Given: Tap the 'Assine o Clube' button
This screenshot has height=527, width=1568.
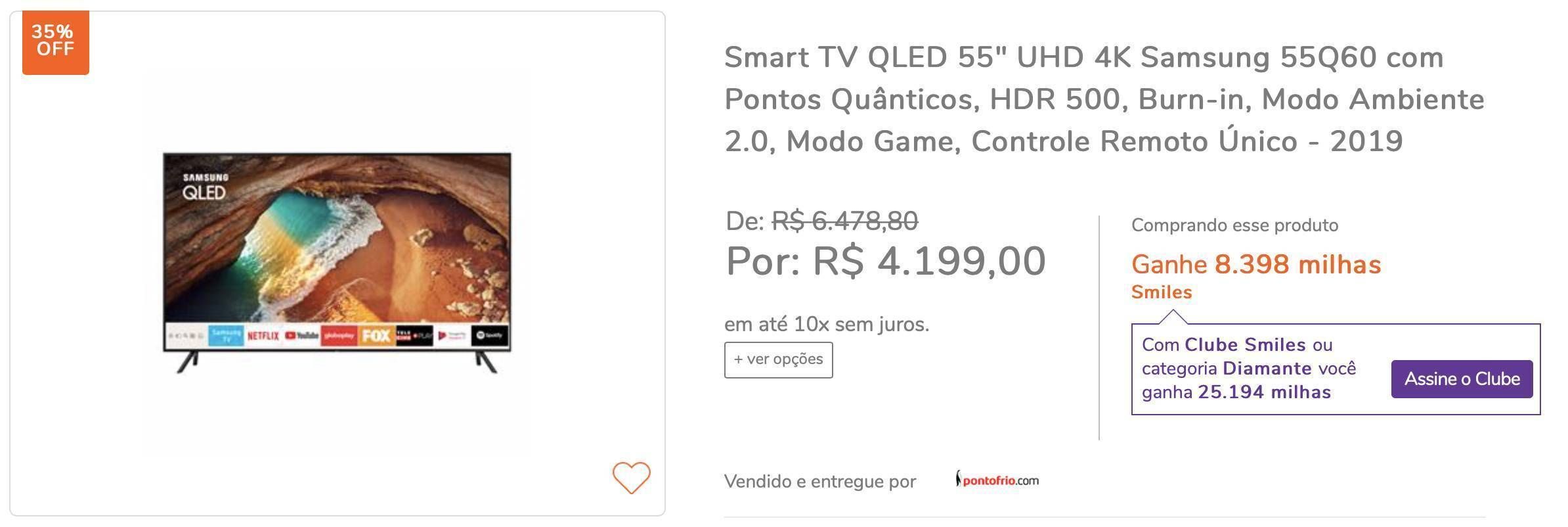Looking at the screenshot, I should tap(1462, 379).
